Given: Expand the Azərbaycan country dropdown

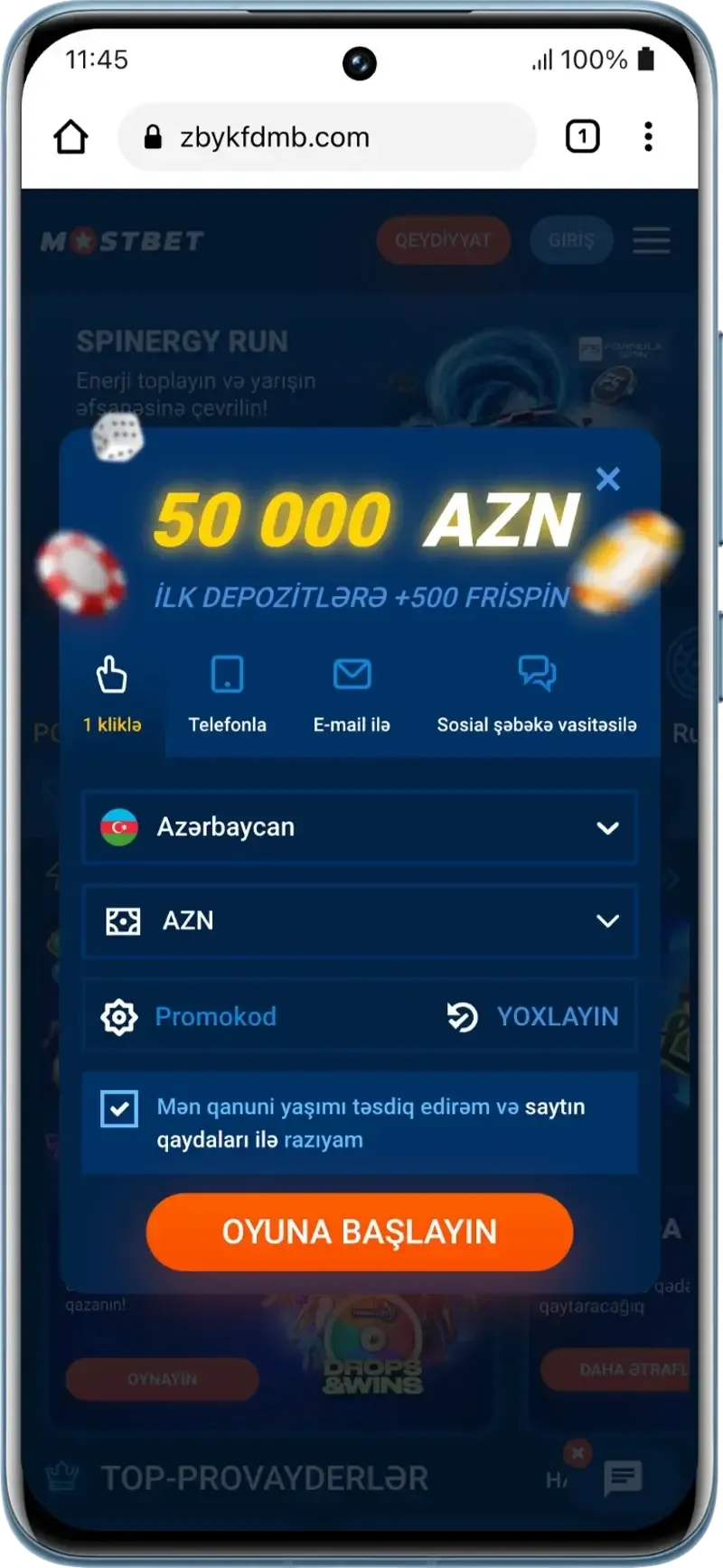Looking at the screenshot, I should (x=360, y=827).
